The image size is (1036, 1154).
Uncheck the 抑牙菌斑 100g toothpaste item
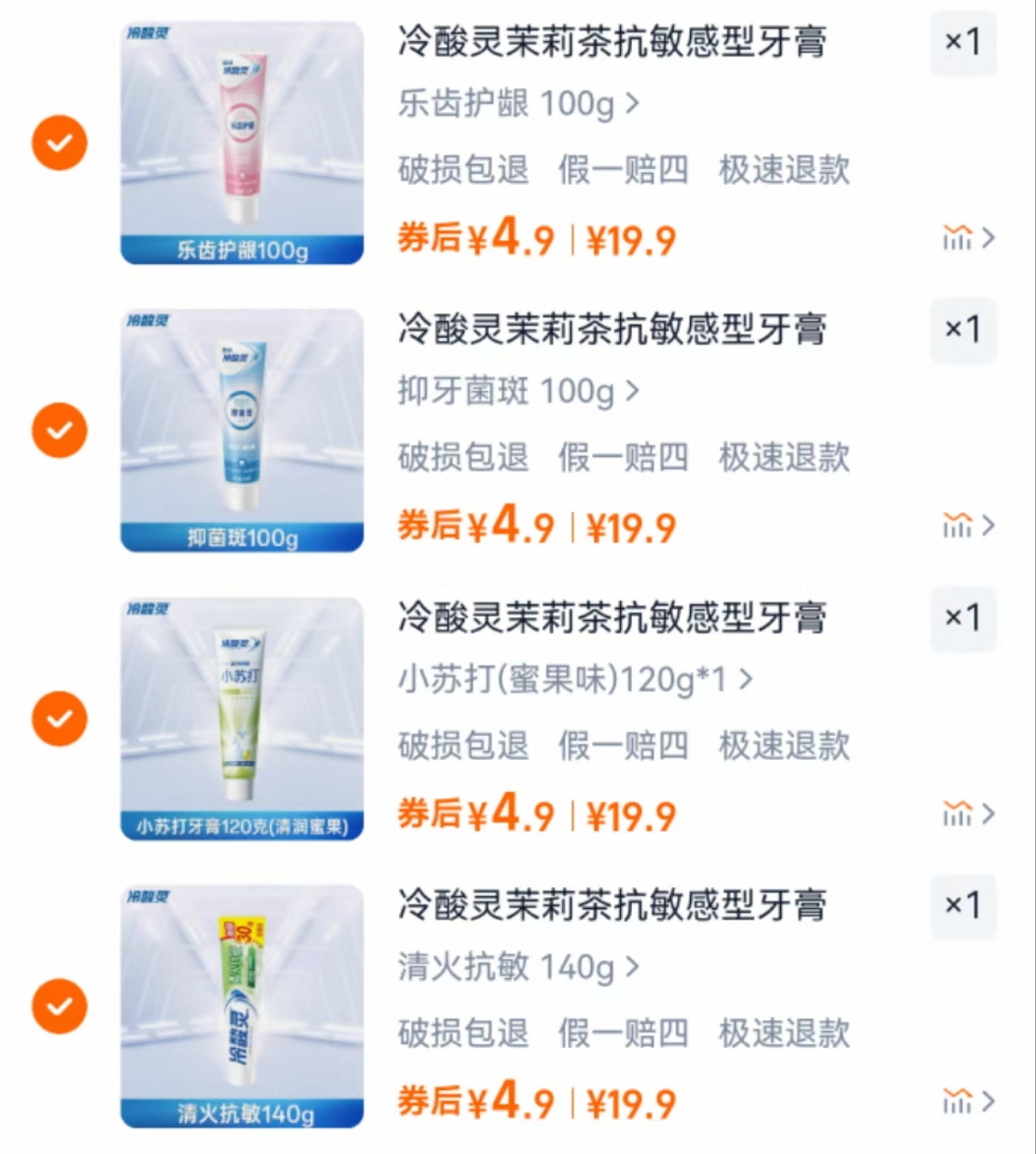click(60, 430)
